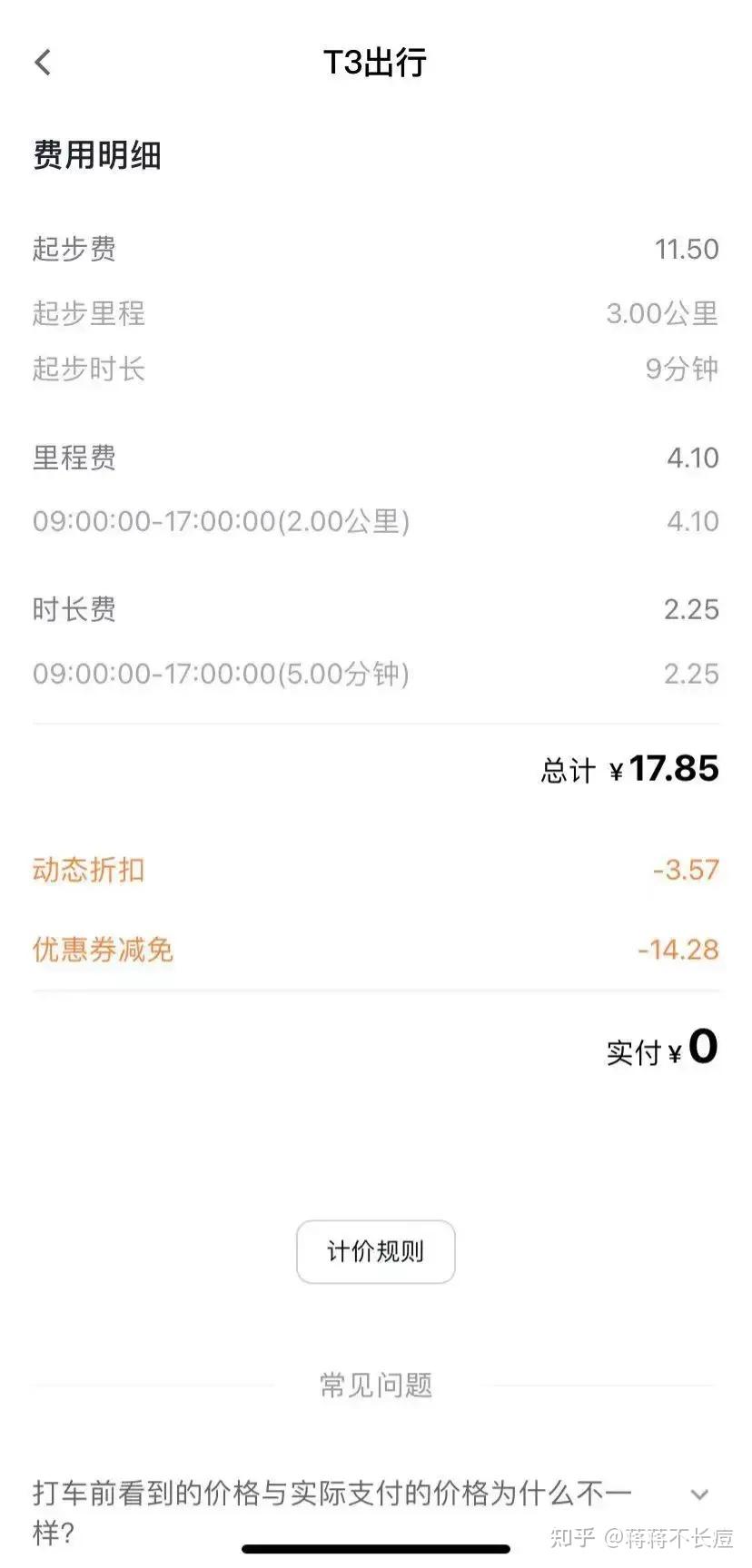The width and height of the screenshot is (752, 1568).
Task: Go back from the T3出行 fare page
Action: [43, 63]
